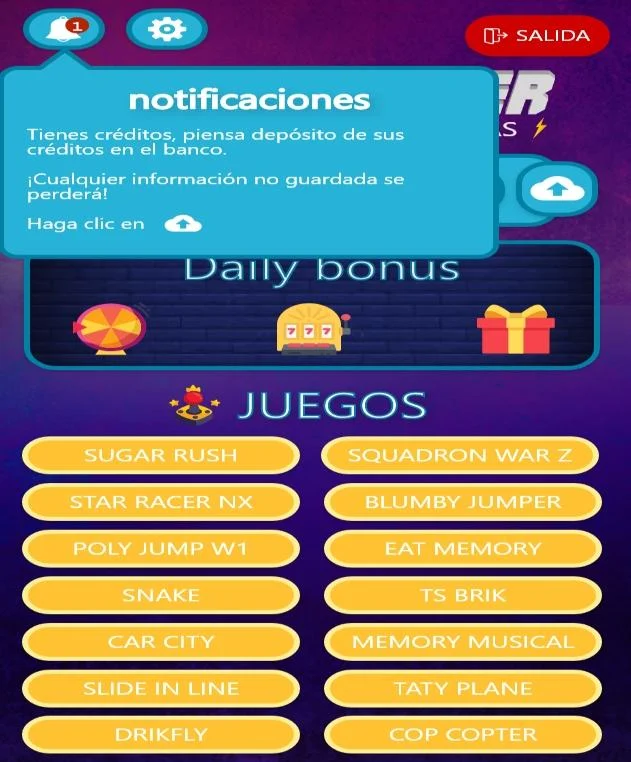Launch the SUGAR RUSH game
Image resolution: width=631 pixels, height=762 pixels.
(x=160, y=455)
